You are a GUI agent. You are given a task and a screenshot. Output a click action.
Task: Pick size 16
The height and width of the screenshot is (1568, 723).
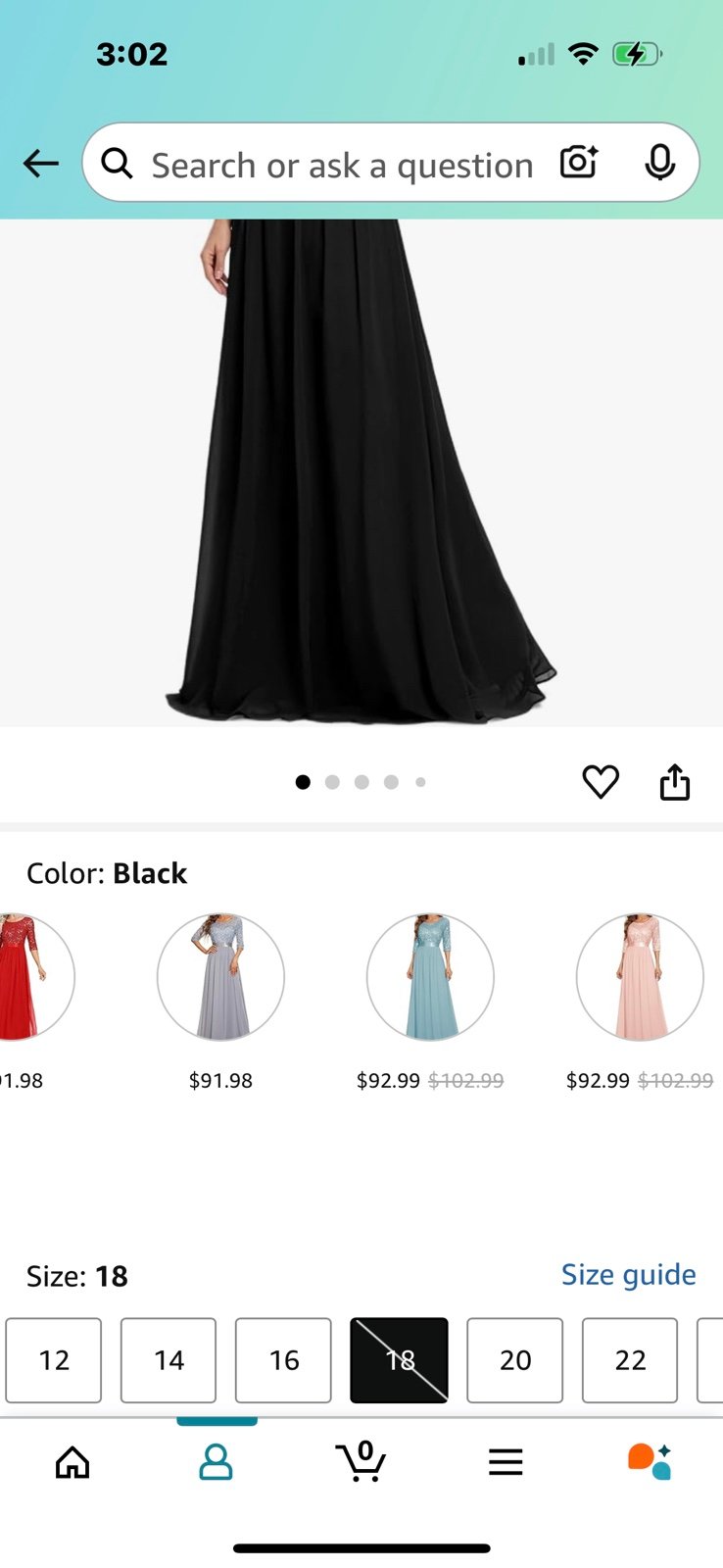point(284,1360)
